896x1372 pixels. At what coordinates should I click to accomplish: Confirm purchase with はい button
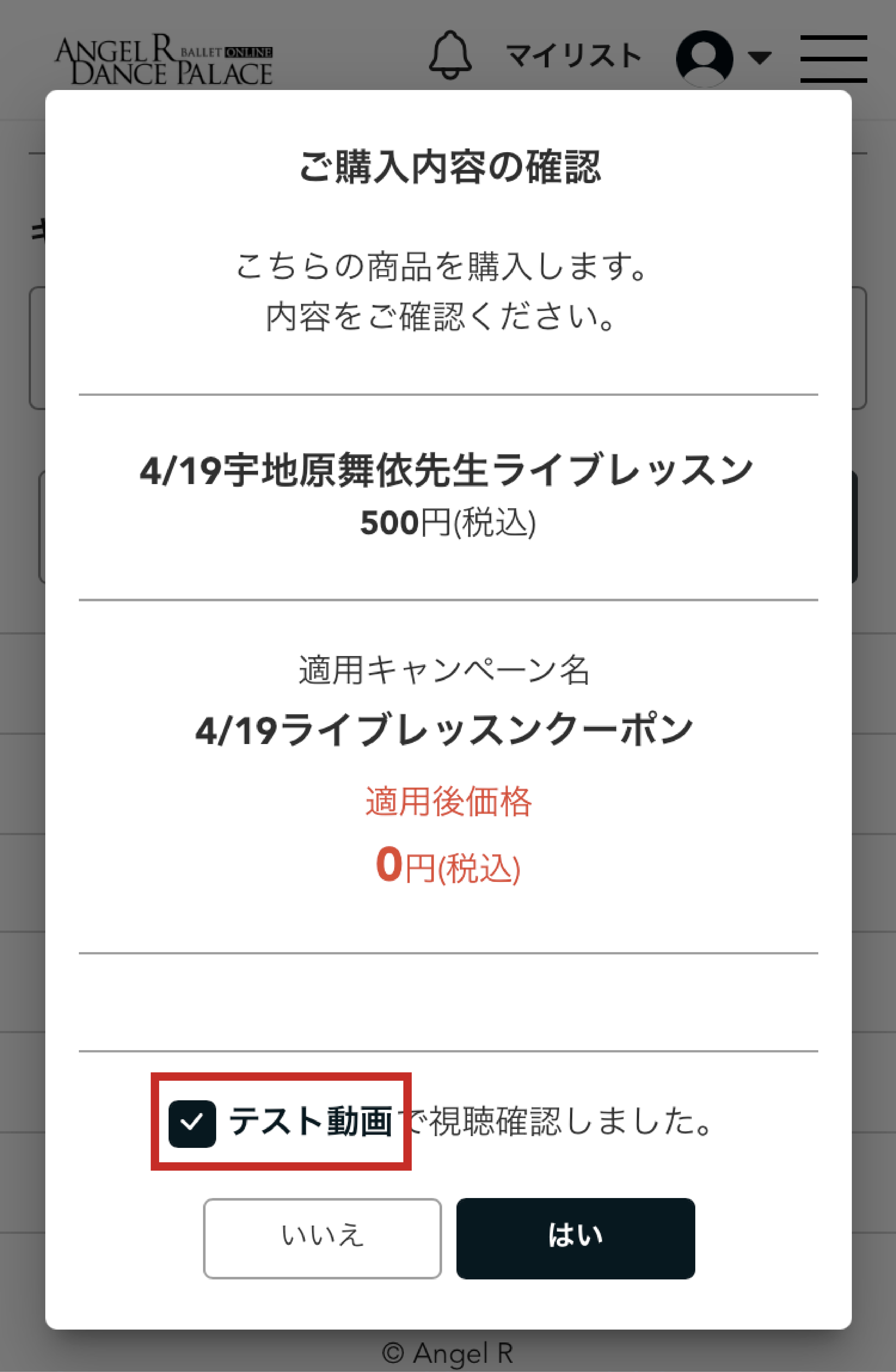pyautogui.click(x=575, y=1238)
